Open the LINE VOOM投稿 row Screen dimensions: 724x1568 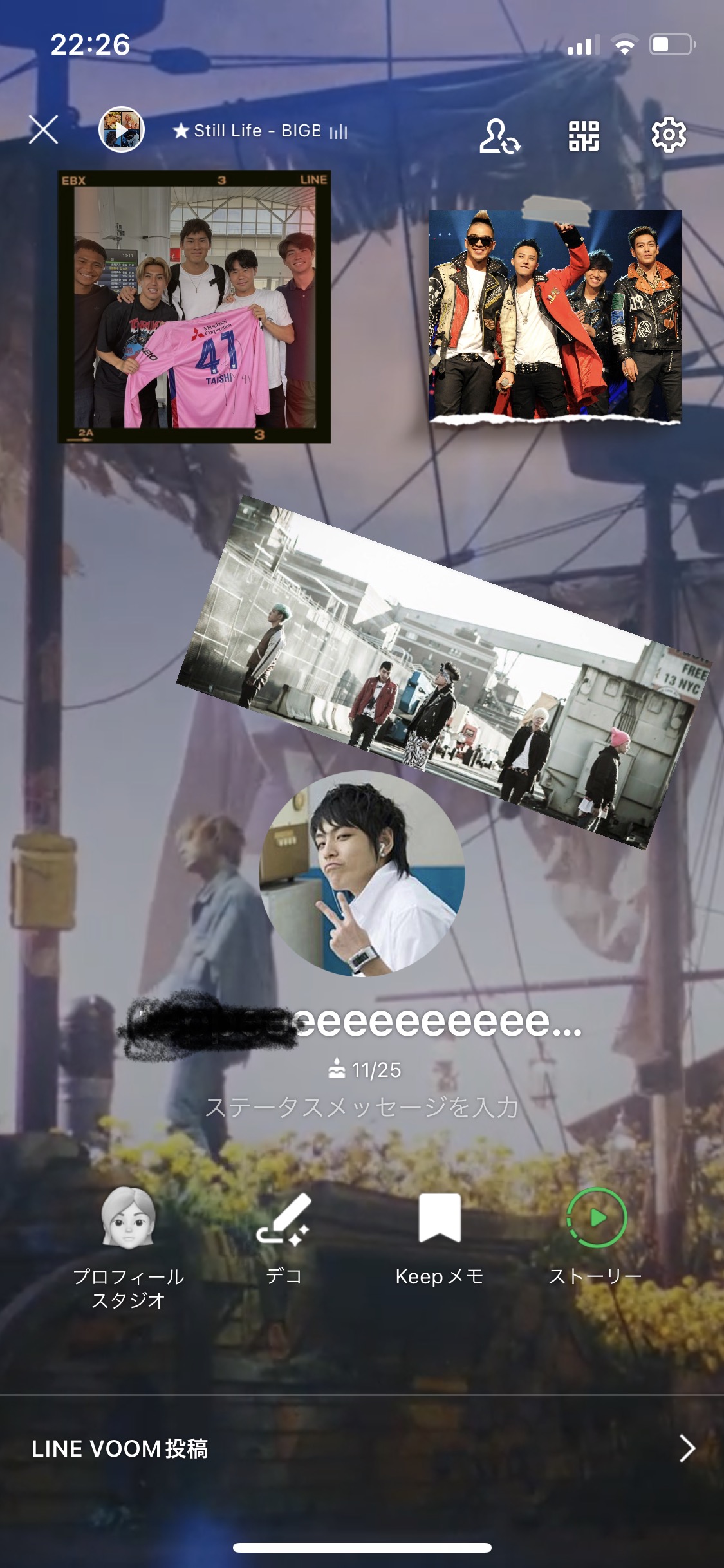[x=362, y=1448]
